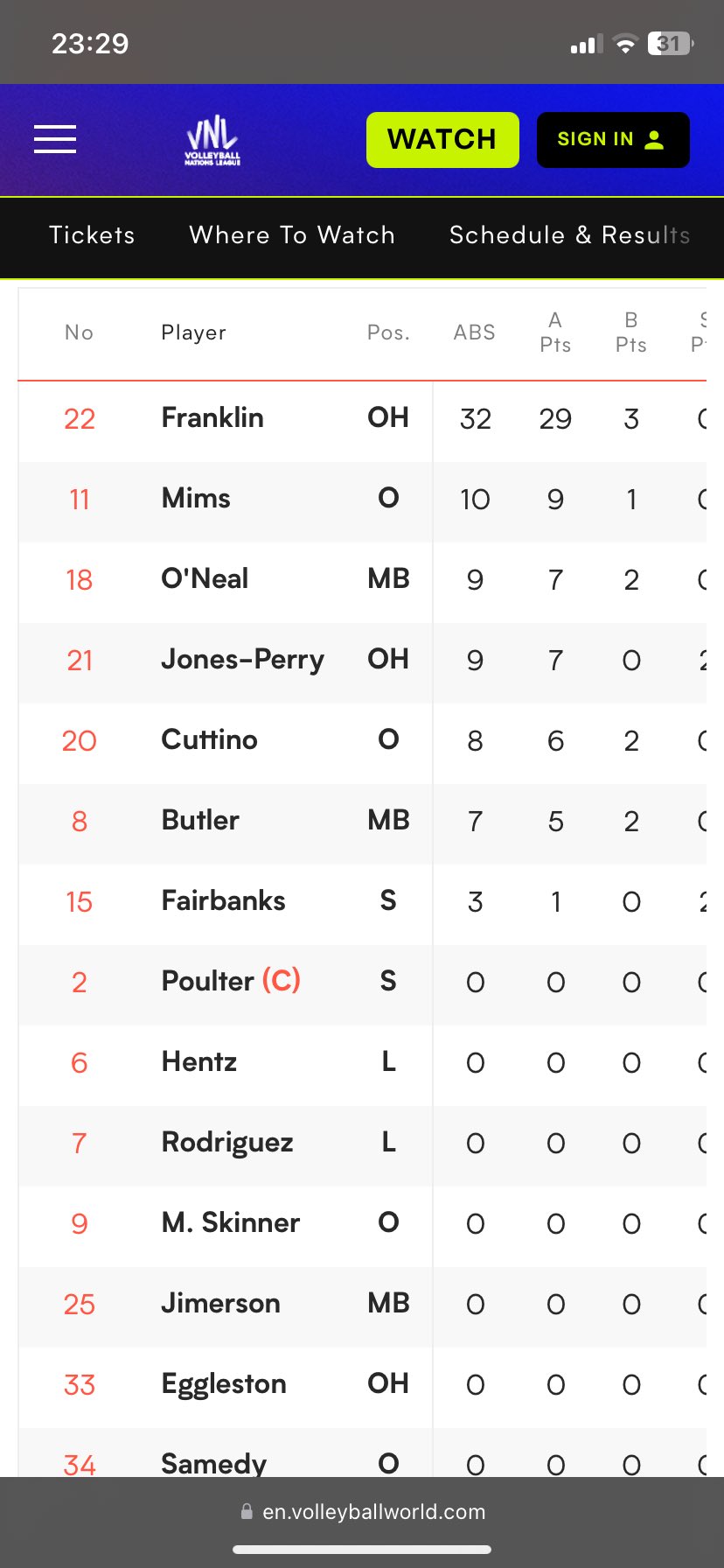Image resolution: width=724 pixels, height=1568 pixels.
Task: Open Schedule & Results
Action: click(570, 235)
